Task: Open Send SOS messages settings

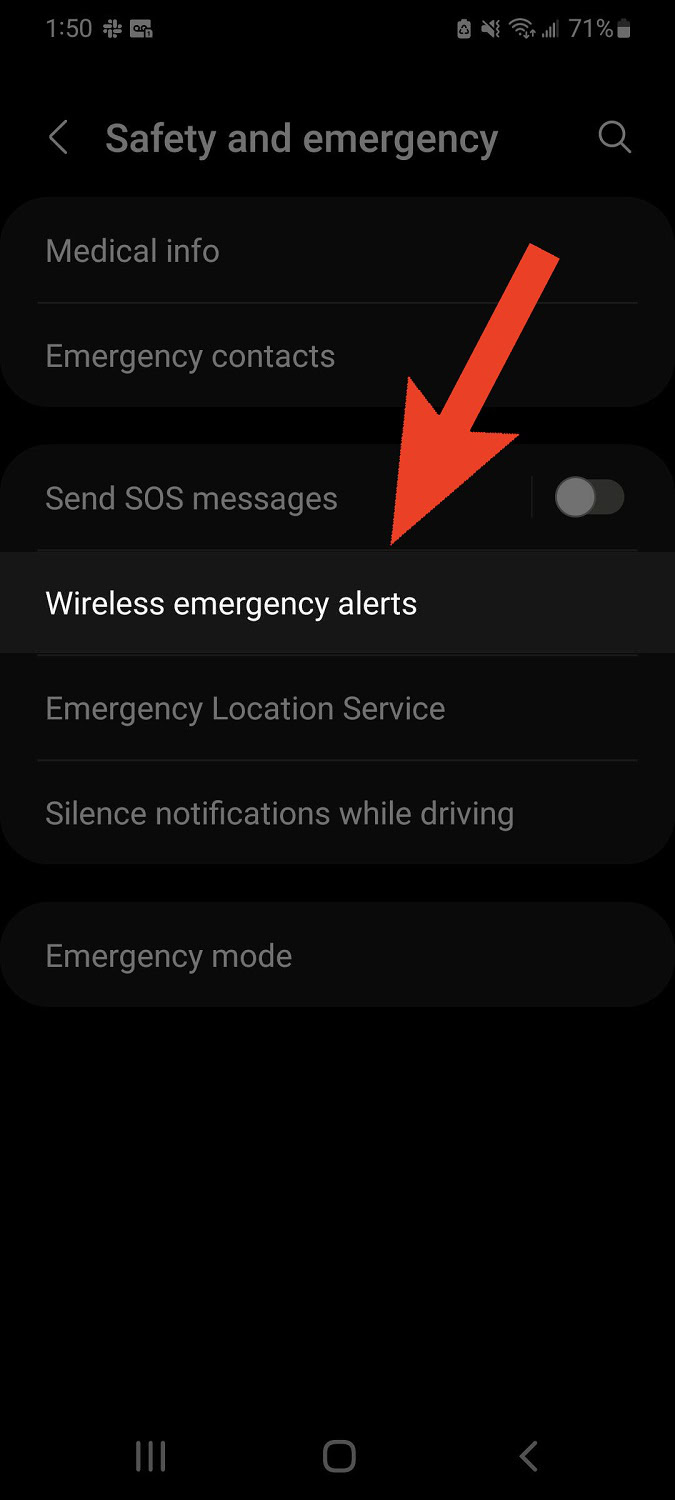Action: click(192, 498)
